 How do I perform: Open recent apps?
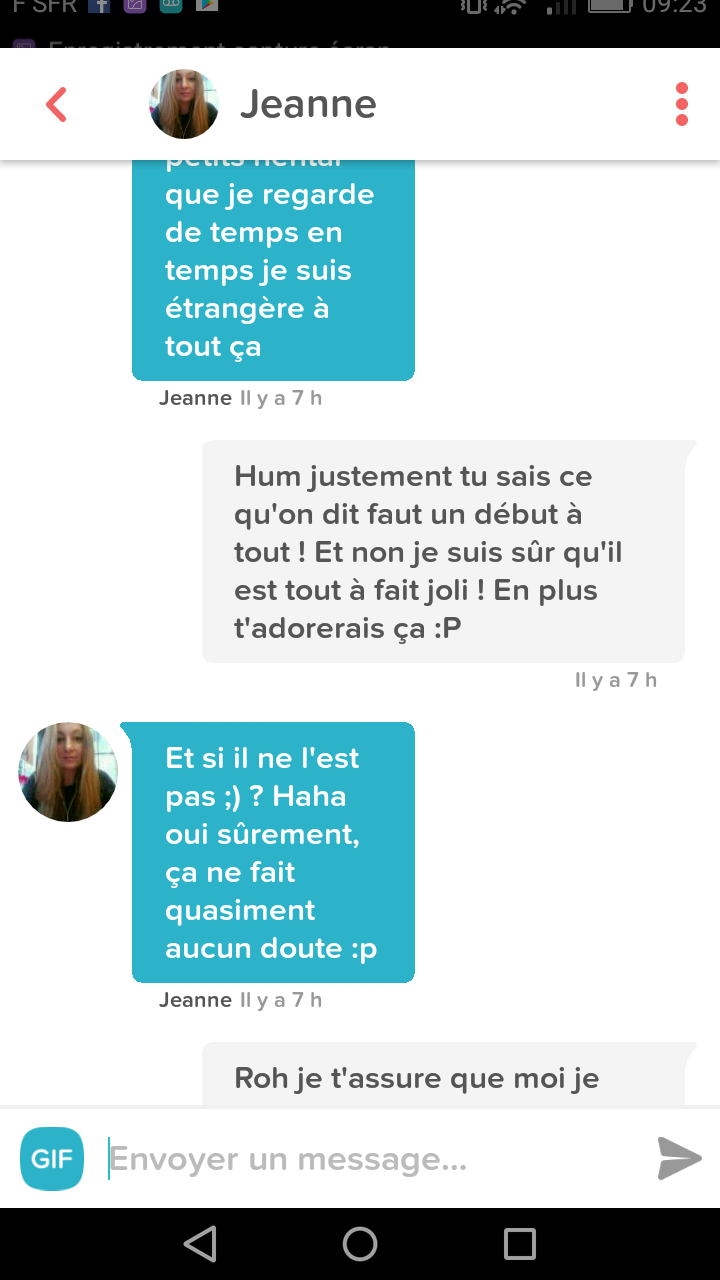click(520, 1244)
